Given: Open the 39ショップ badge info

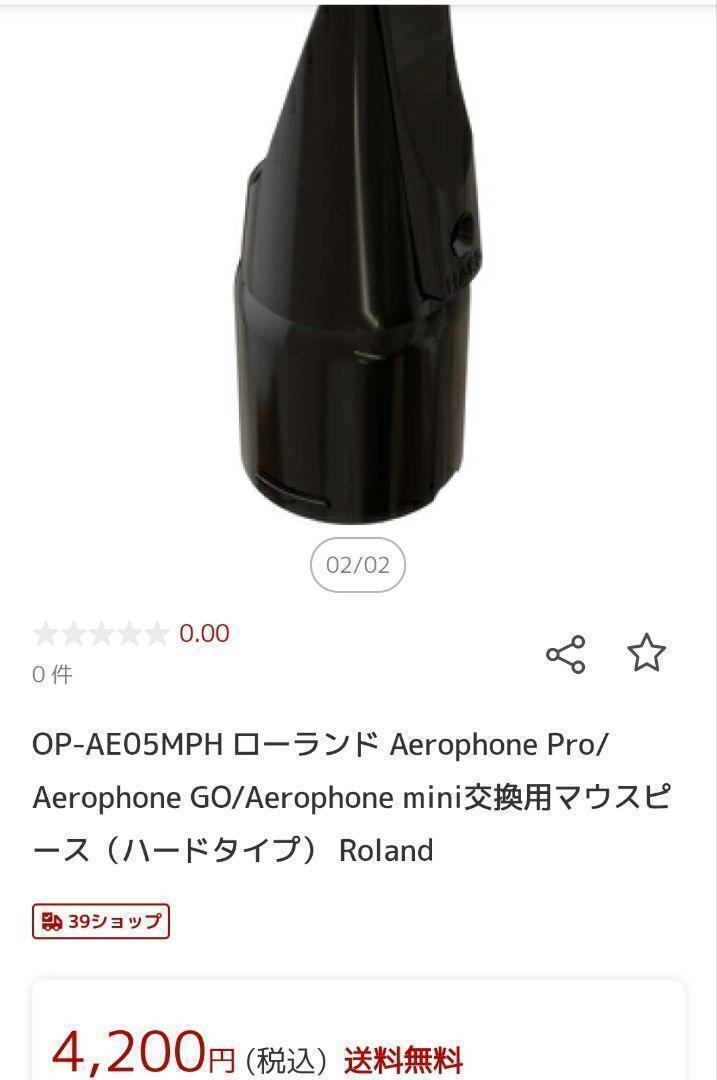Looking at the screenshot, I should point(101,921).
